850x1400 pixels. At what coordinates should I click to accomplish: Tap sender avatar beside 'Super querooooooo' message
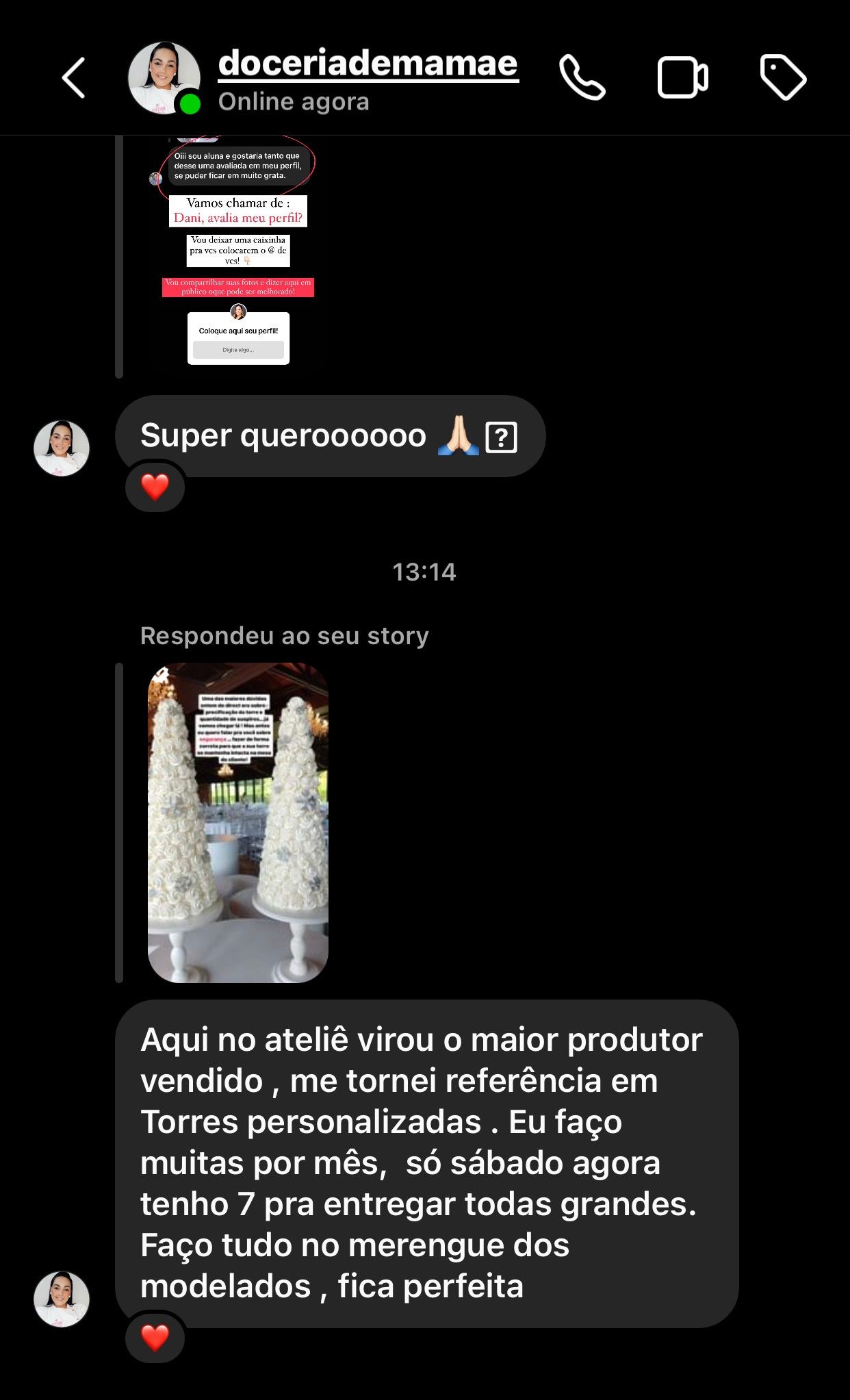pyautogui.click(x=62, y=448)
